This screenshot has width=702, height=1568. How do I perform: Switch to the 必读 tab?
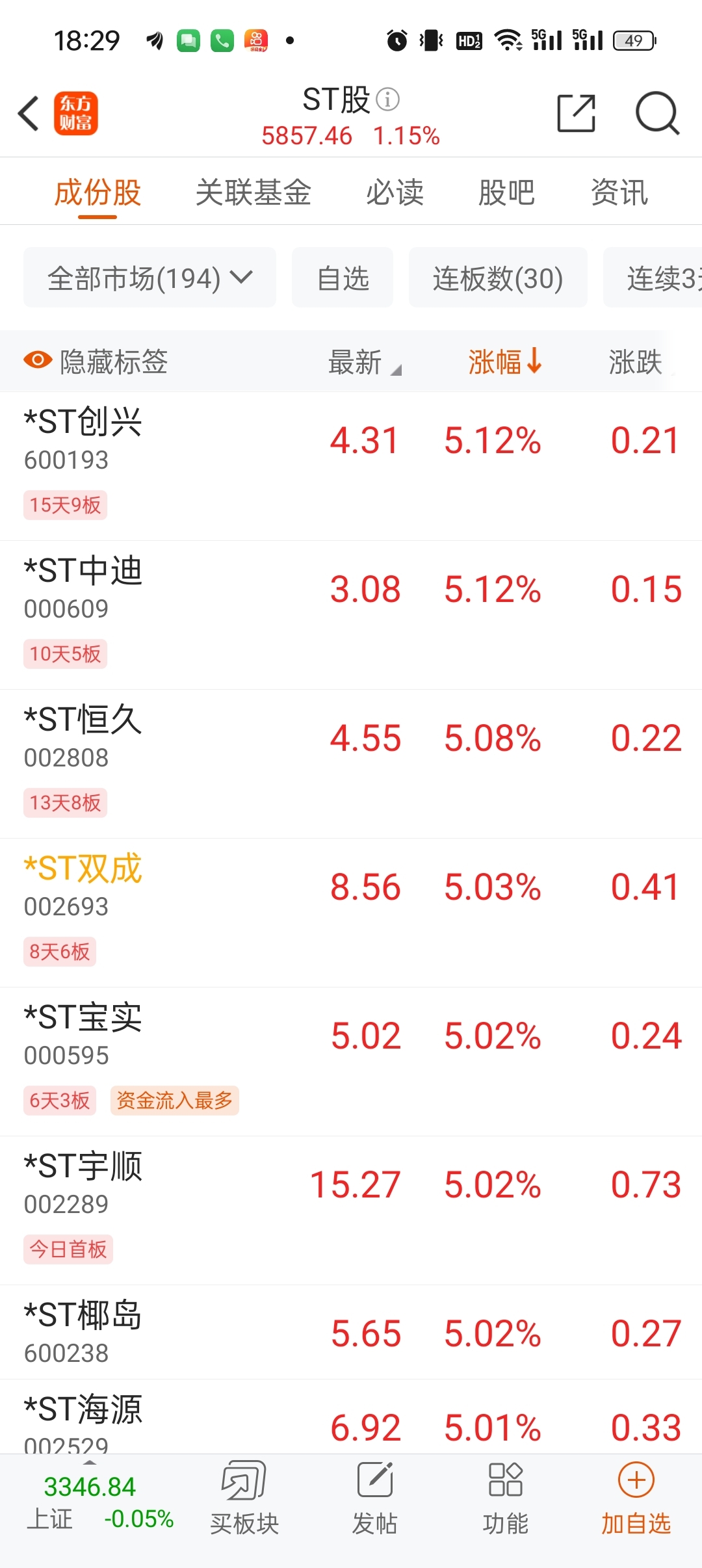[x=395, y=192]
